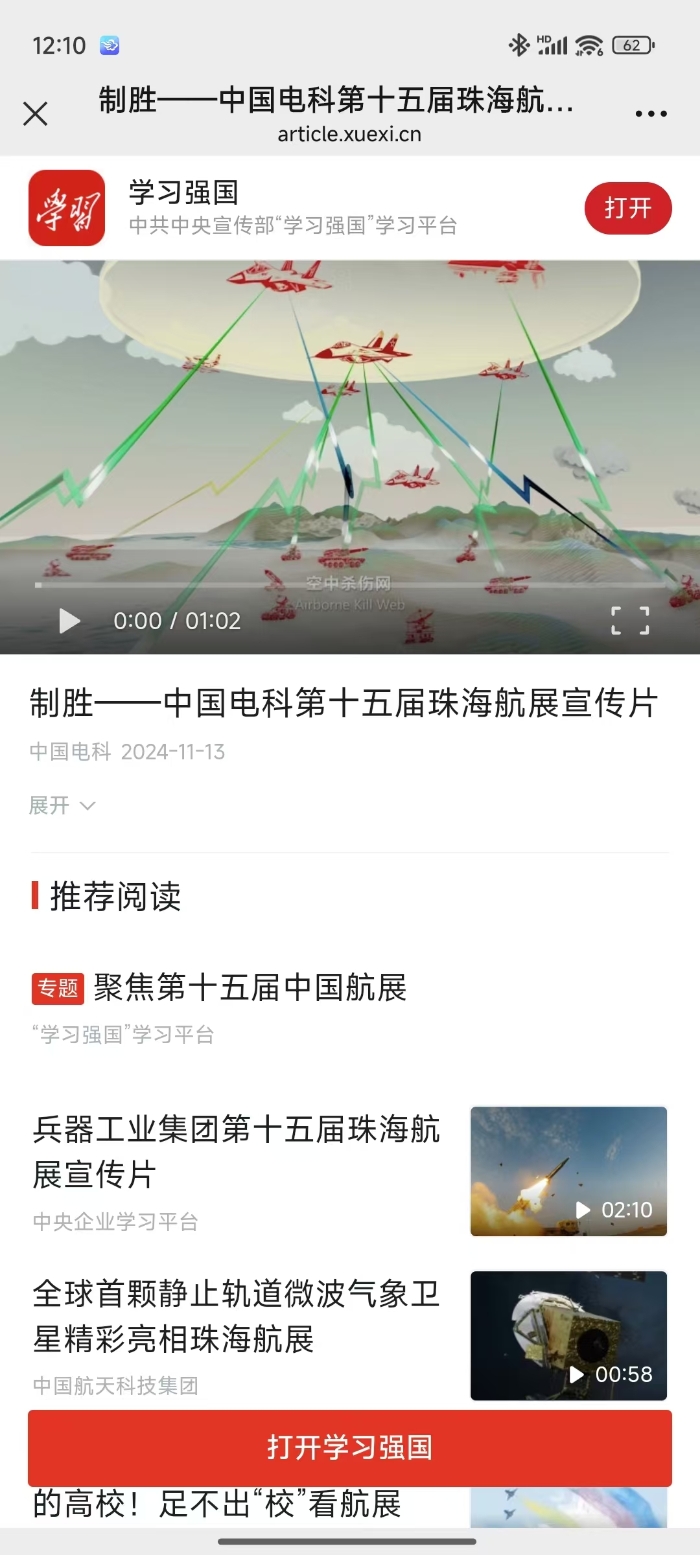Open 聚焦第十五届中国航展 special topic
The width and height of the screenshot is (700, 1555).
(250, 988)
